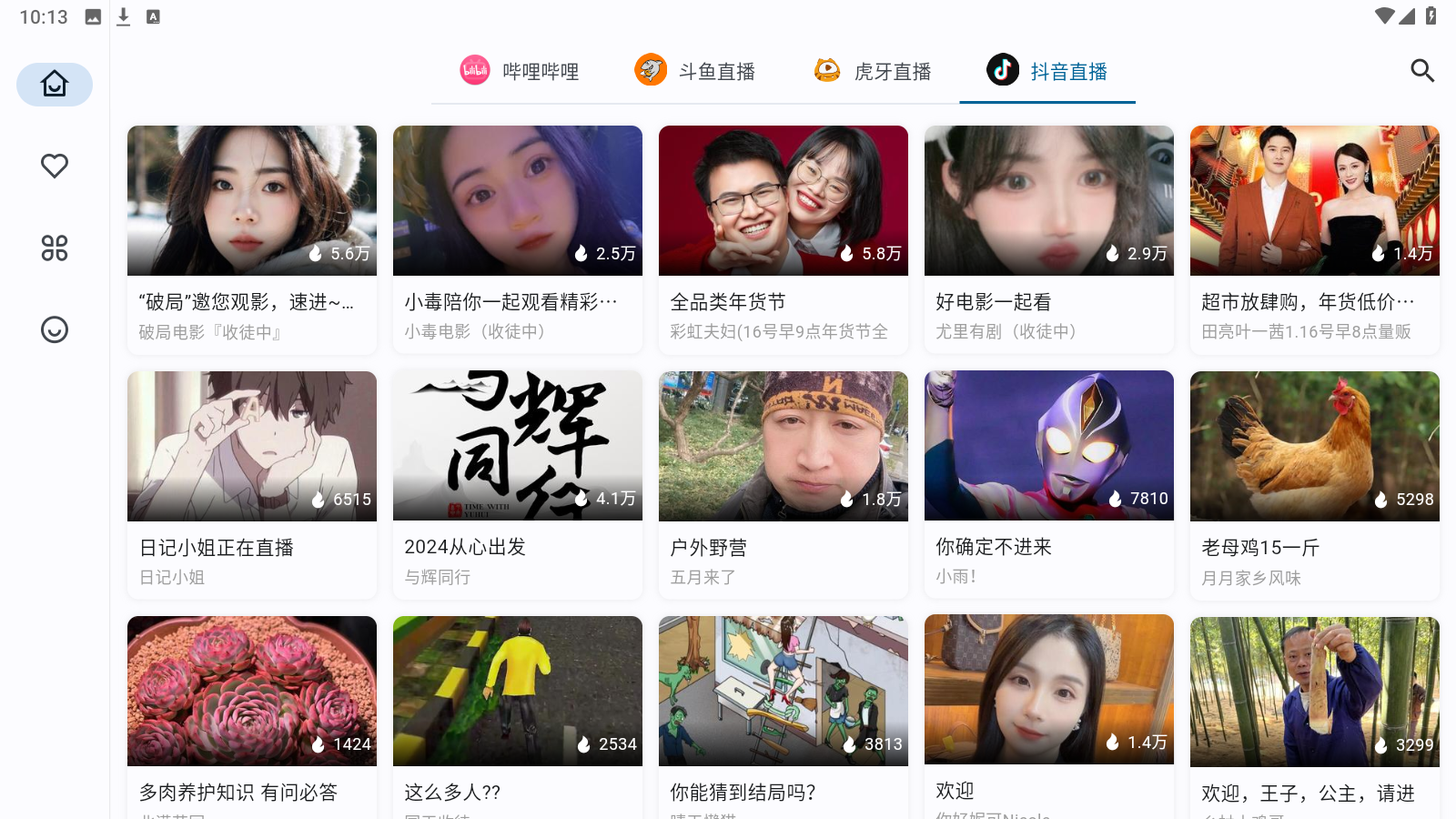This screenshot has height=819, width=1456.
Task: Switch to the 虎牙直播 tab
Action: tap(872, 71)
